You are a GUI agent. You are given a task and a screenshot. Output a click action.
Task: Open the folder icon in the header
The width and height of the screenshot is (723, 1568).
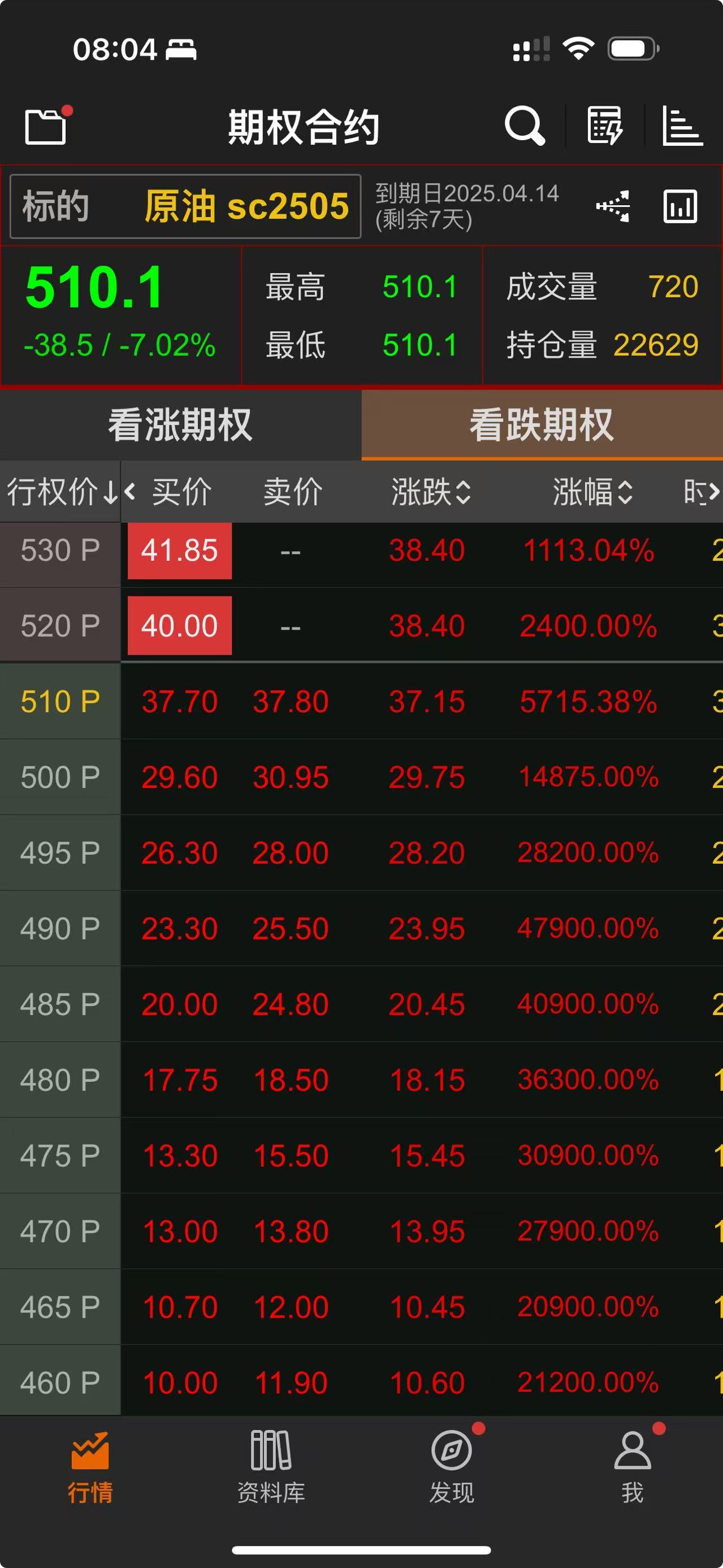(x=46, y=127)
